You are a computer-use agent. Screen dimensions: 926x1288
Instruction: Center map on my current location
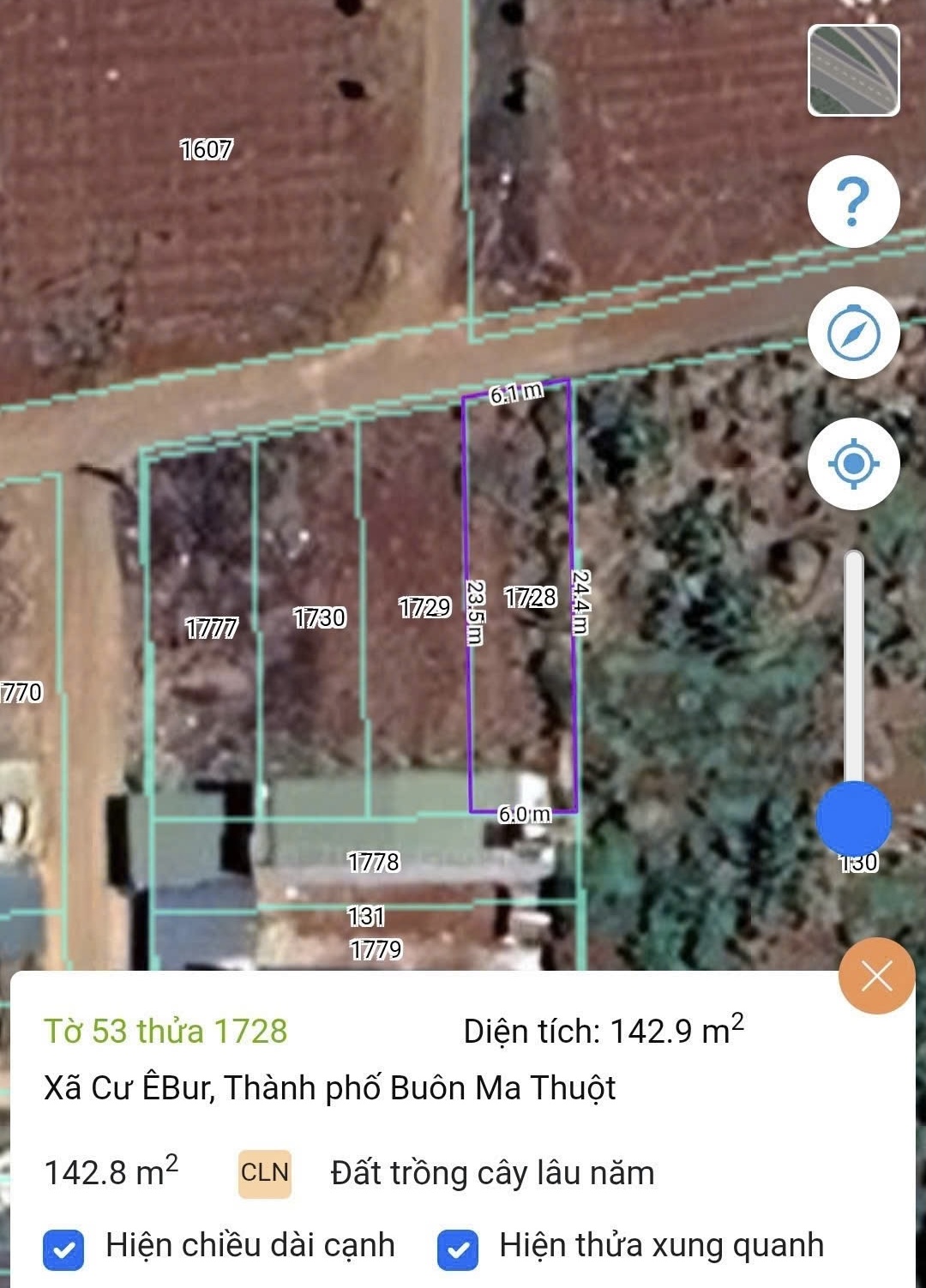tap(853, 464)
